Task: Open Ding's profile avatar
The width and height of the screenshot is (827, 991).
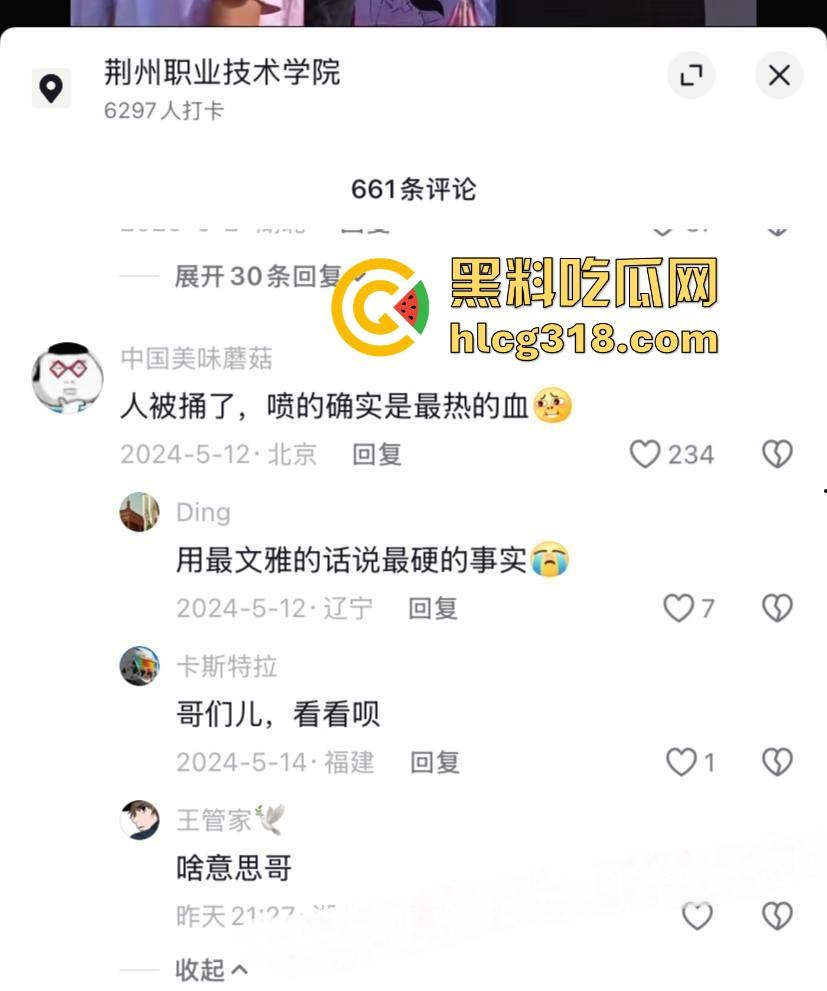Action: (140, 512)
